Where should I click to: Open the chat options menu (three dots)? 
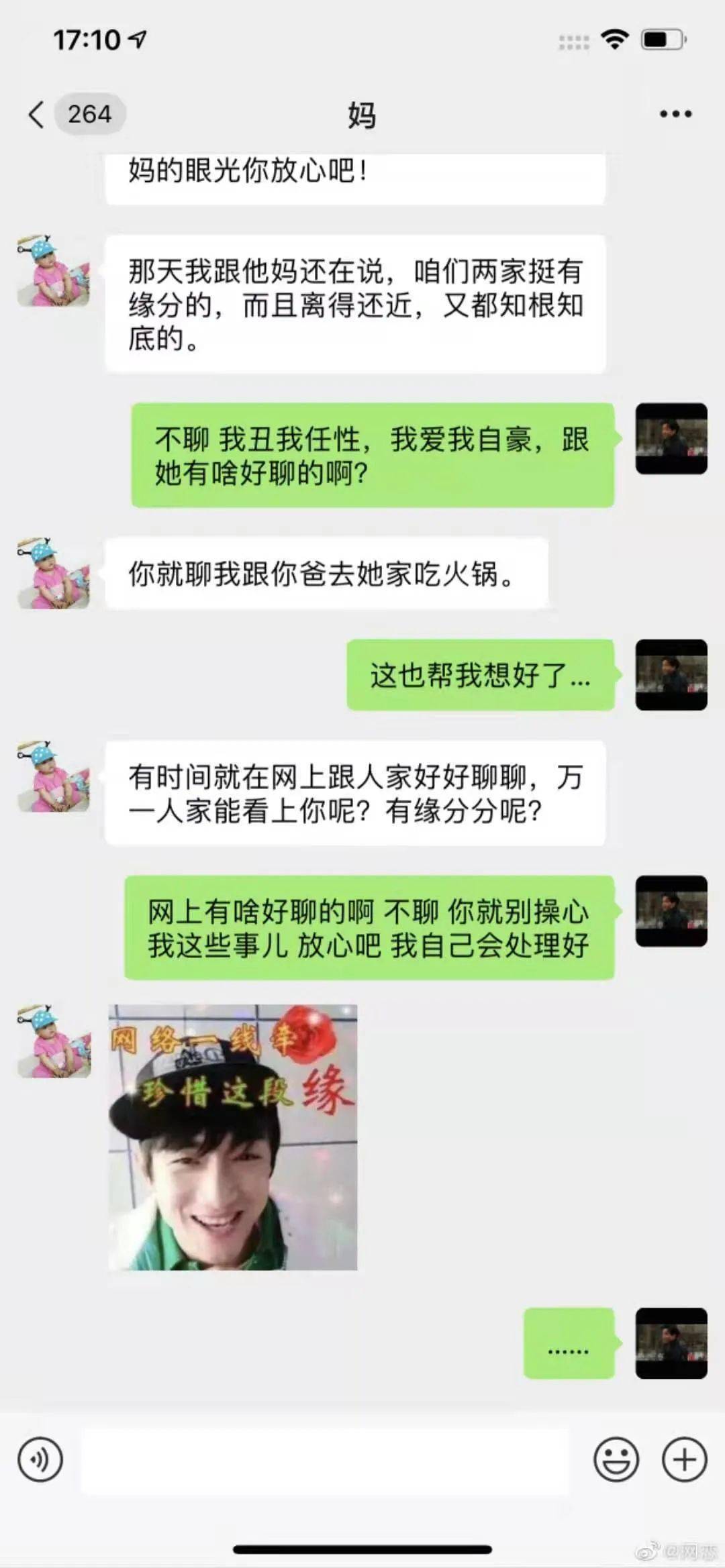click(x=675, y=114)
